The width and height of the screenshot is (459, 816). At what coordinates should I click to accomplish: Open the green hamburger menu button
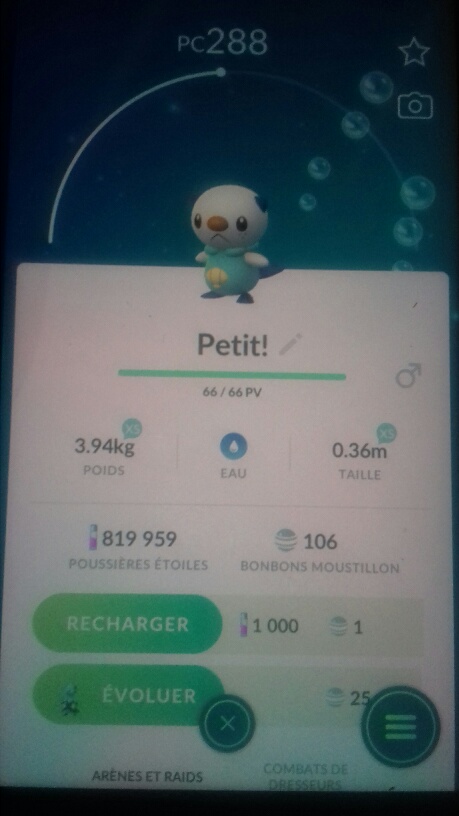(401, 726)
